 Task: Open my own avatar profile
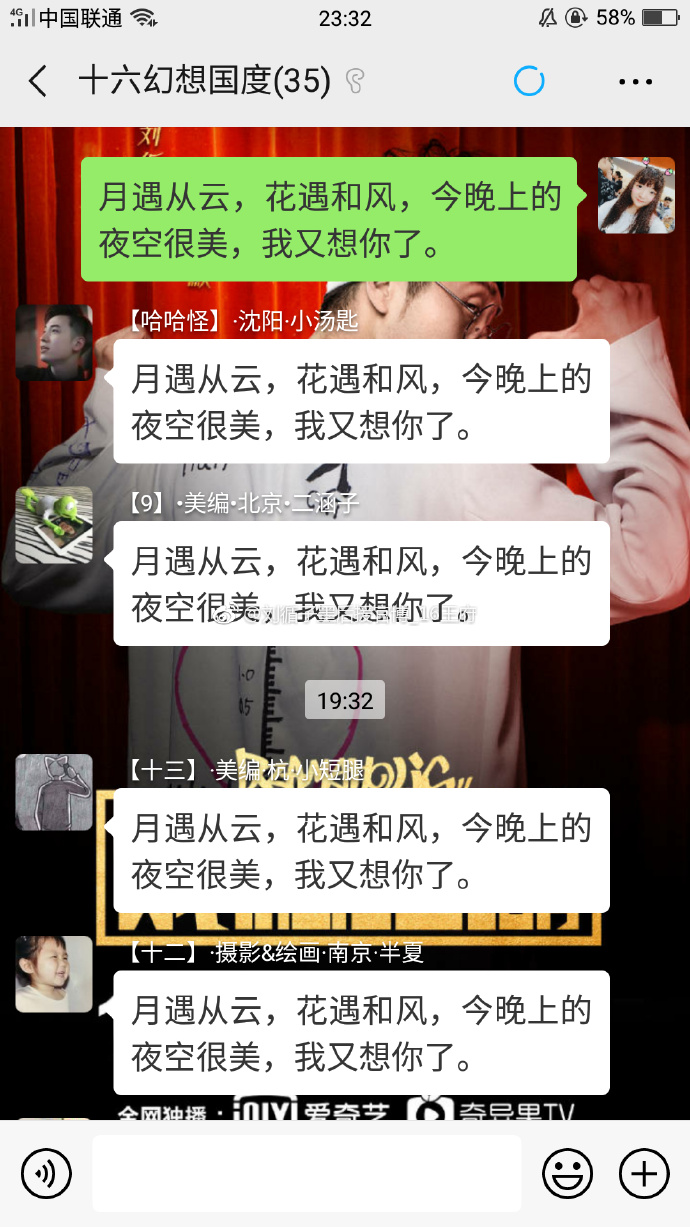coord(636,195)
